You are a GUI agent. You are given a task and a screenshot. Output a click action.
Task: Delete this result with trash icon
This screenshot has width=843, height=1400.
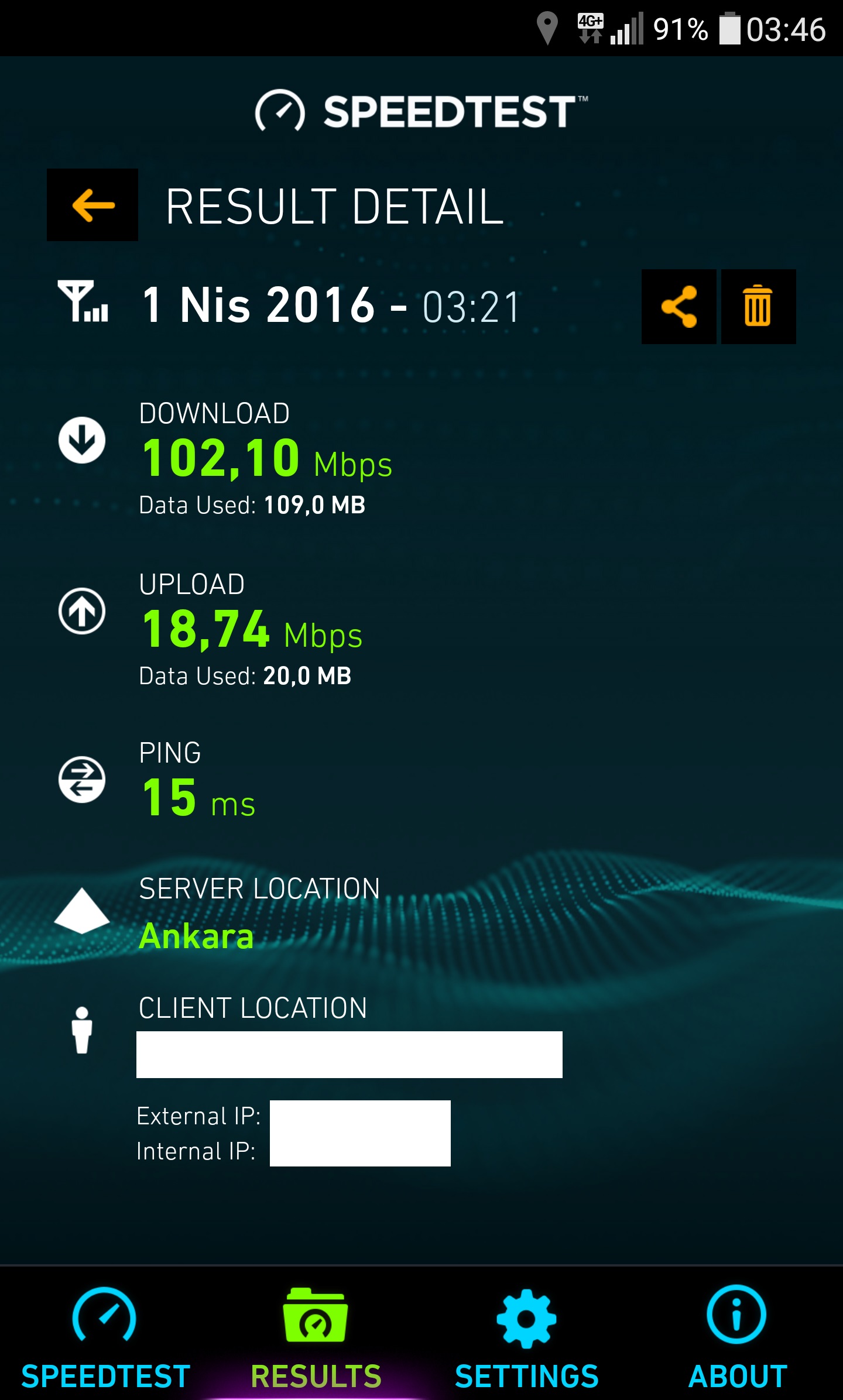tap(758, 306)
